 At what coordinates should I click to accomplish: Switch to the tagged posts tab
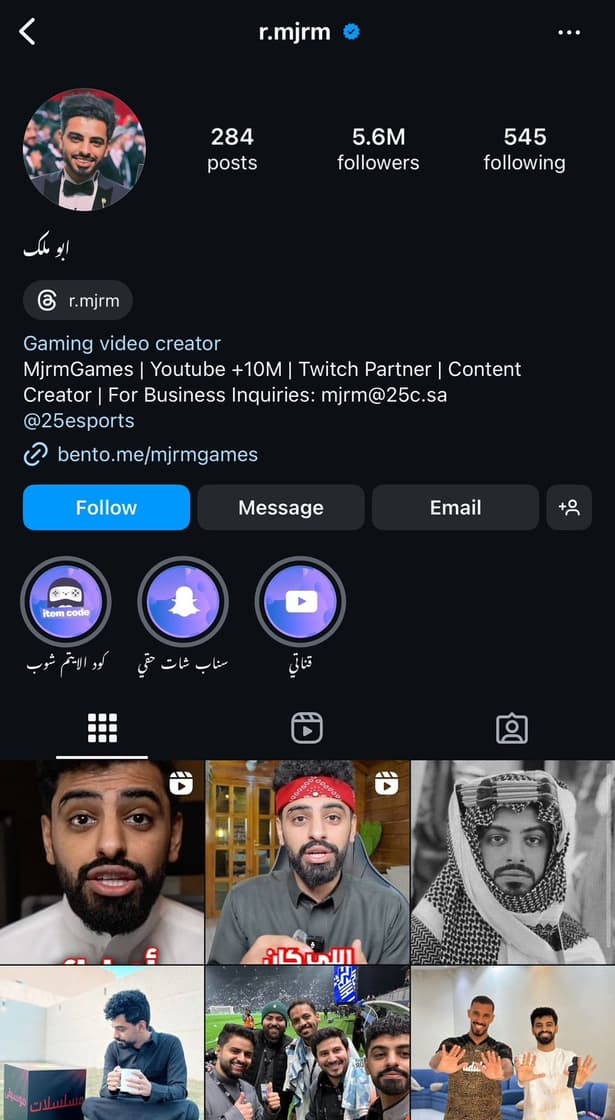[x=511, y=728]
